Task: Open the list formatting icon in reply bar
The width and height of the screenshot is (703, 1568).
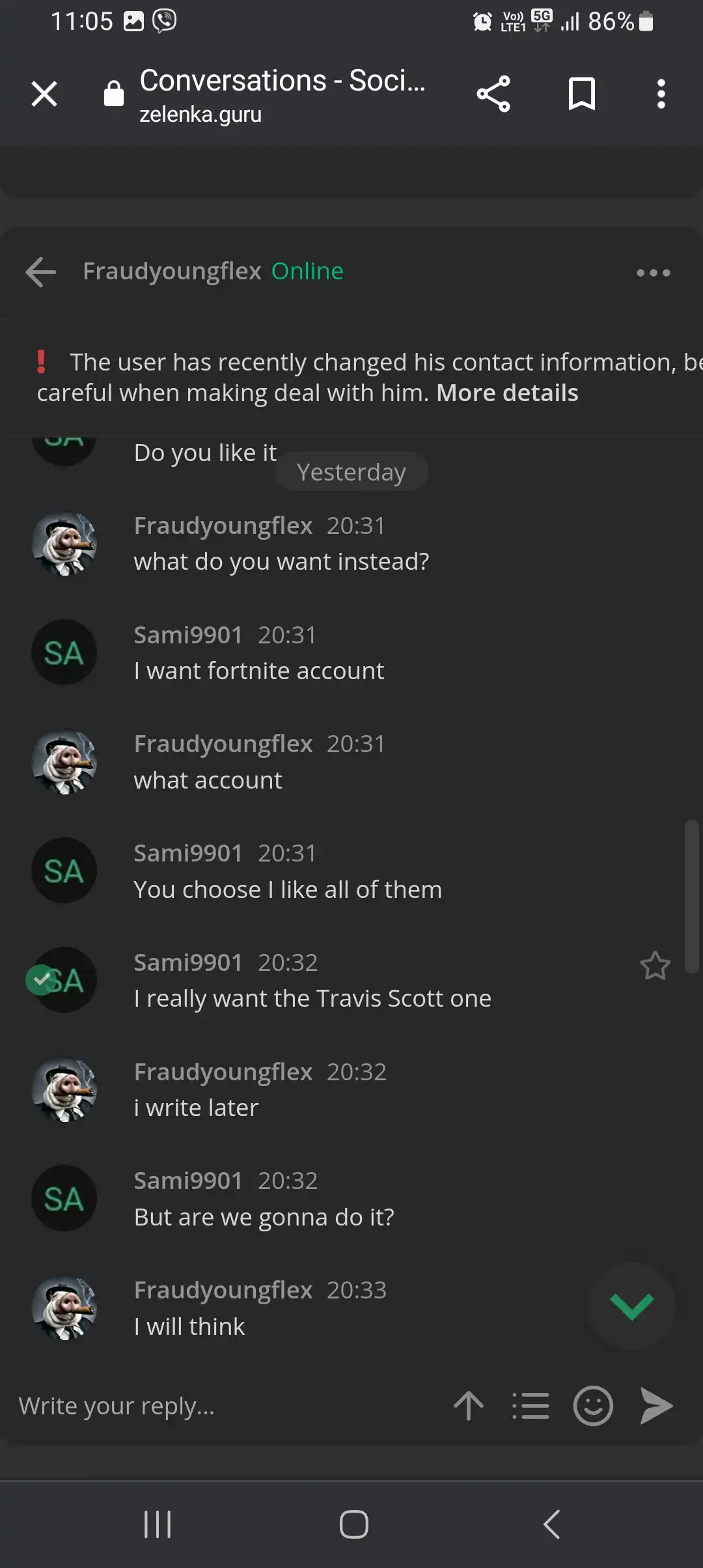Action: tap(531, 1406)
